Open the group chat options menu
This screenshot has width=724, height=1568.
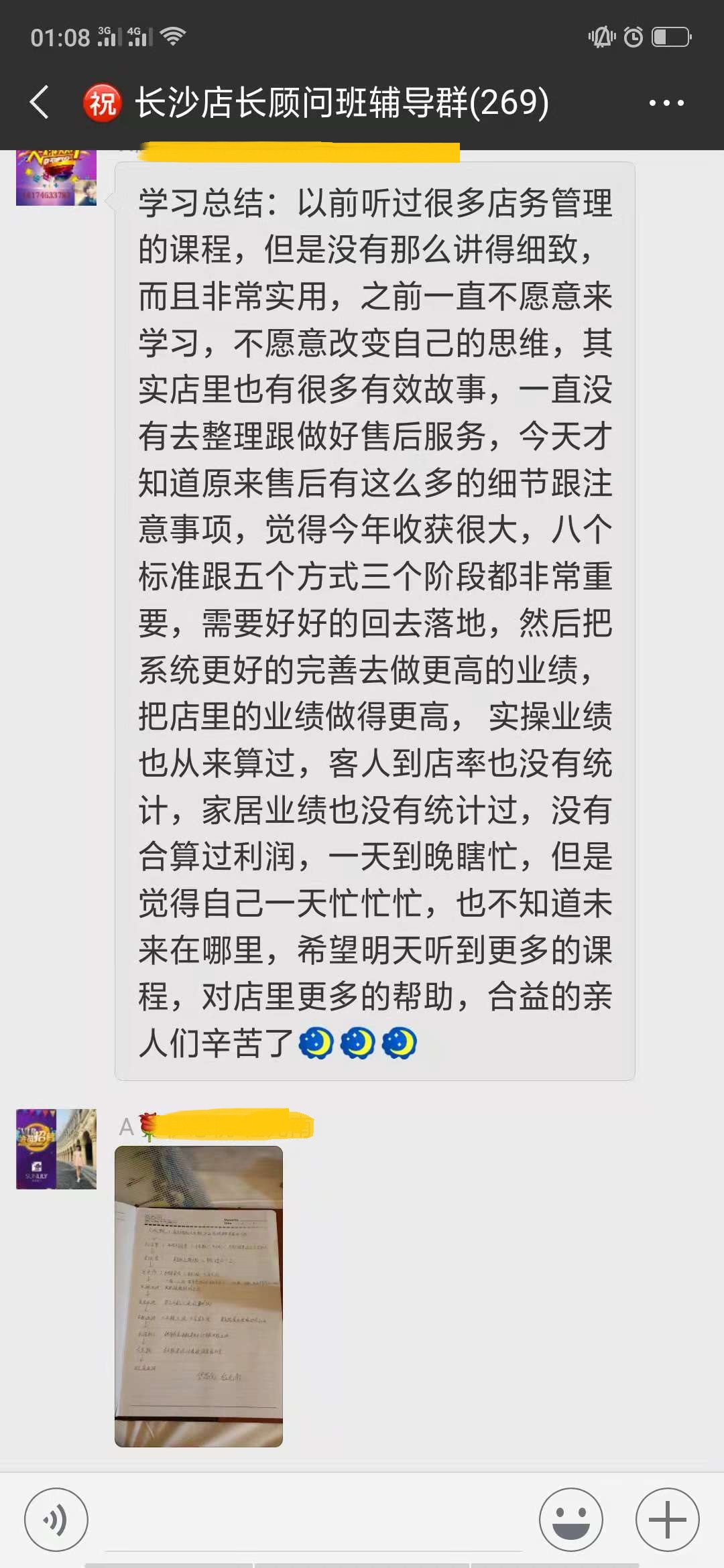pos(666,103)
